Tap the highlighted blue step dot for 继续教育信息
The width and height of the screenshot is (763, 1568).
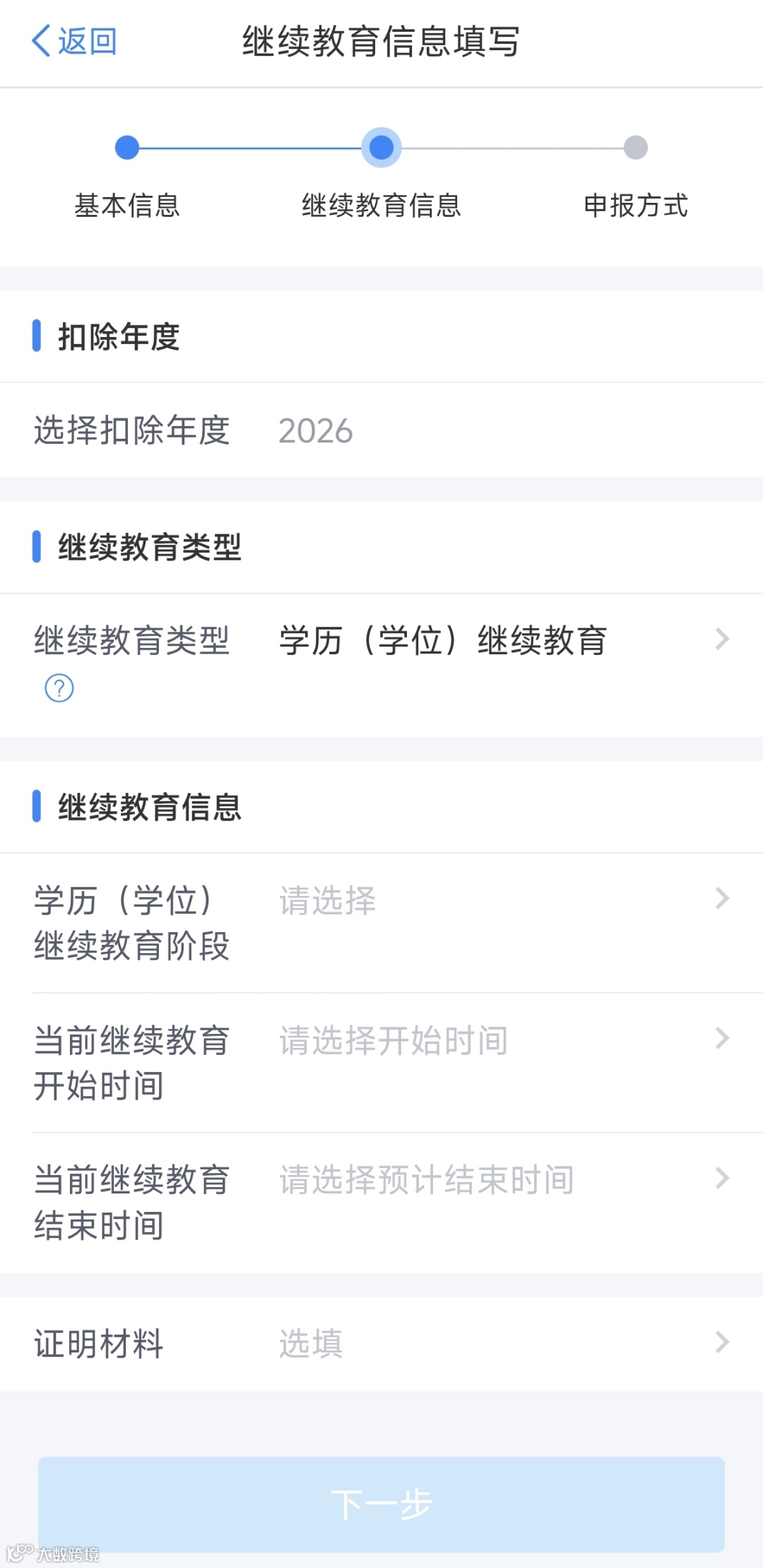coord(381,147)
